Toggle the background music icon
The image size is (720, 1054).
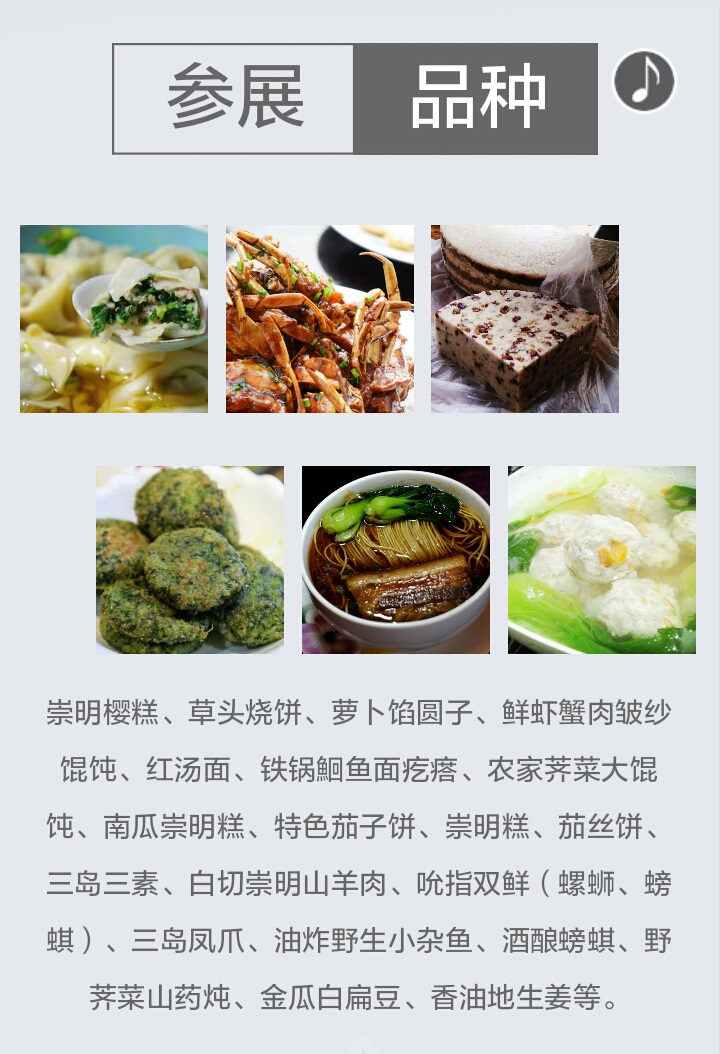point(644,81)
